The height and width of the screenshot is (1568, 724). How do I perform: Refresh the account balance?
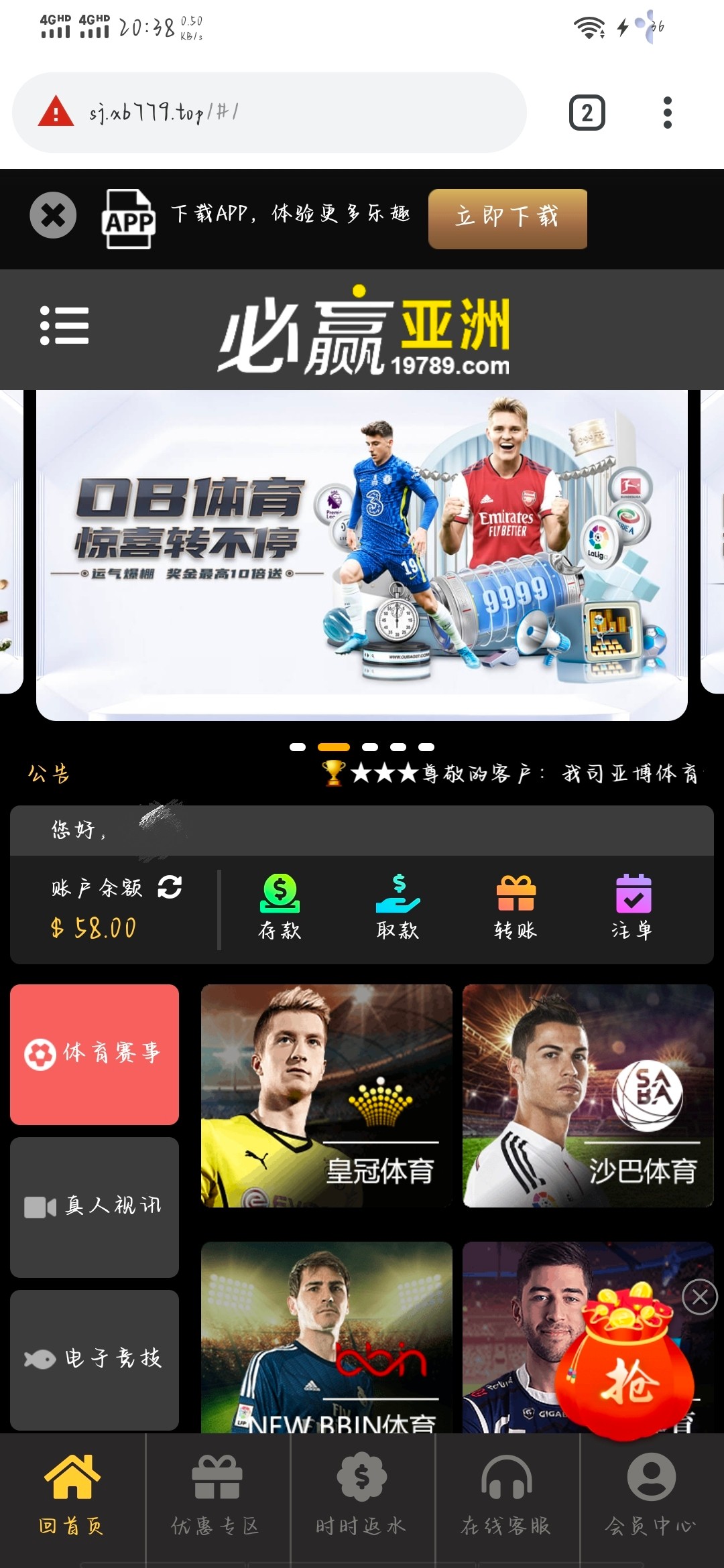(x=170, y=887)
